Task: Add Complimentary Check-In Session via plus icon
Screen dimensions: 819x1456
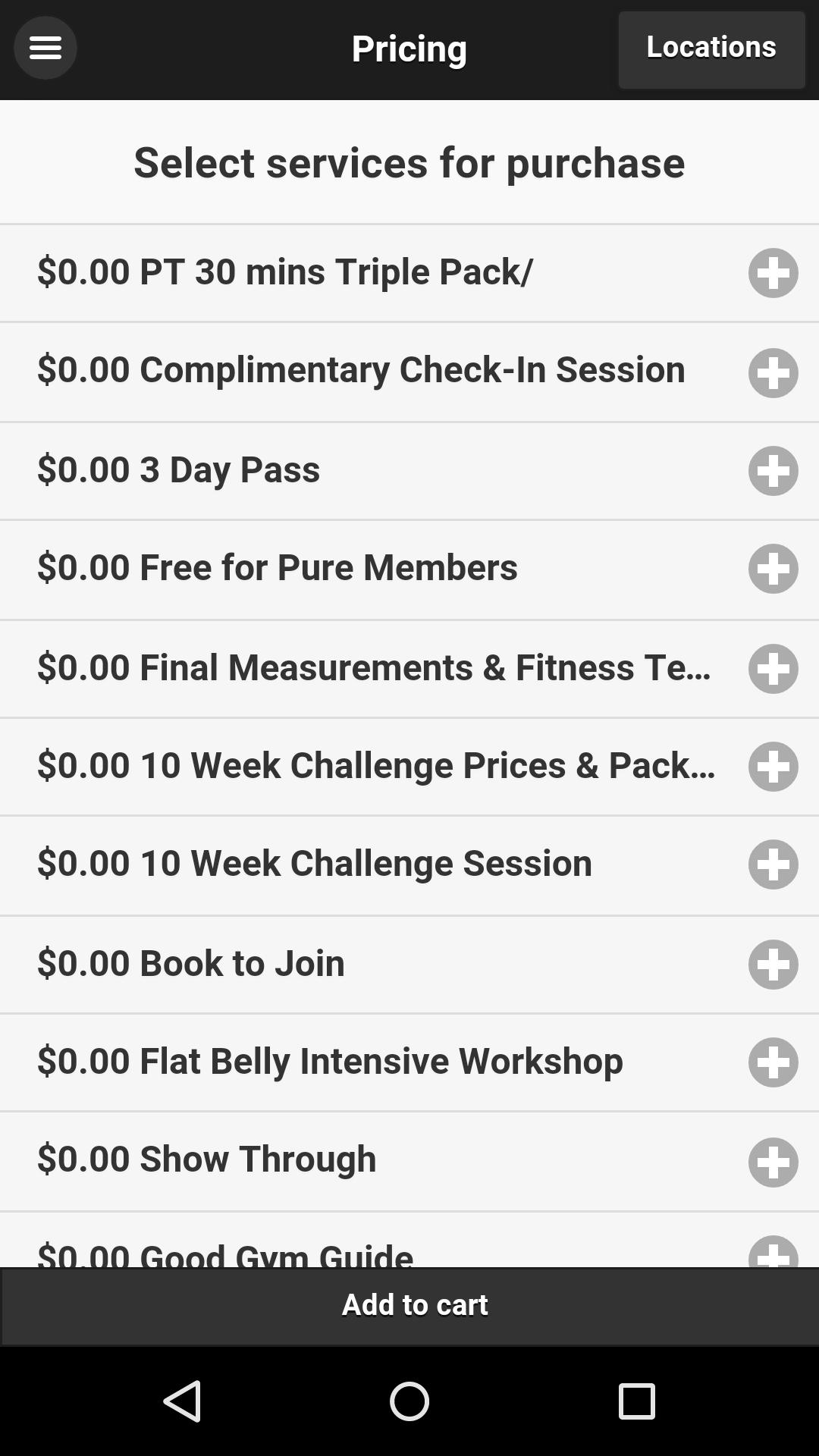Action: 773,371
